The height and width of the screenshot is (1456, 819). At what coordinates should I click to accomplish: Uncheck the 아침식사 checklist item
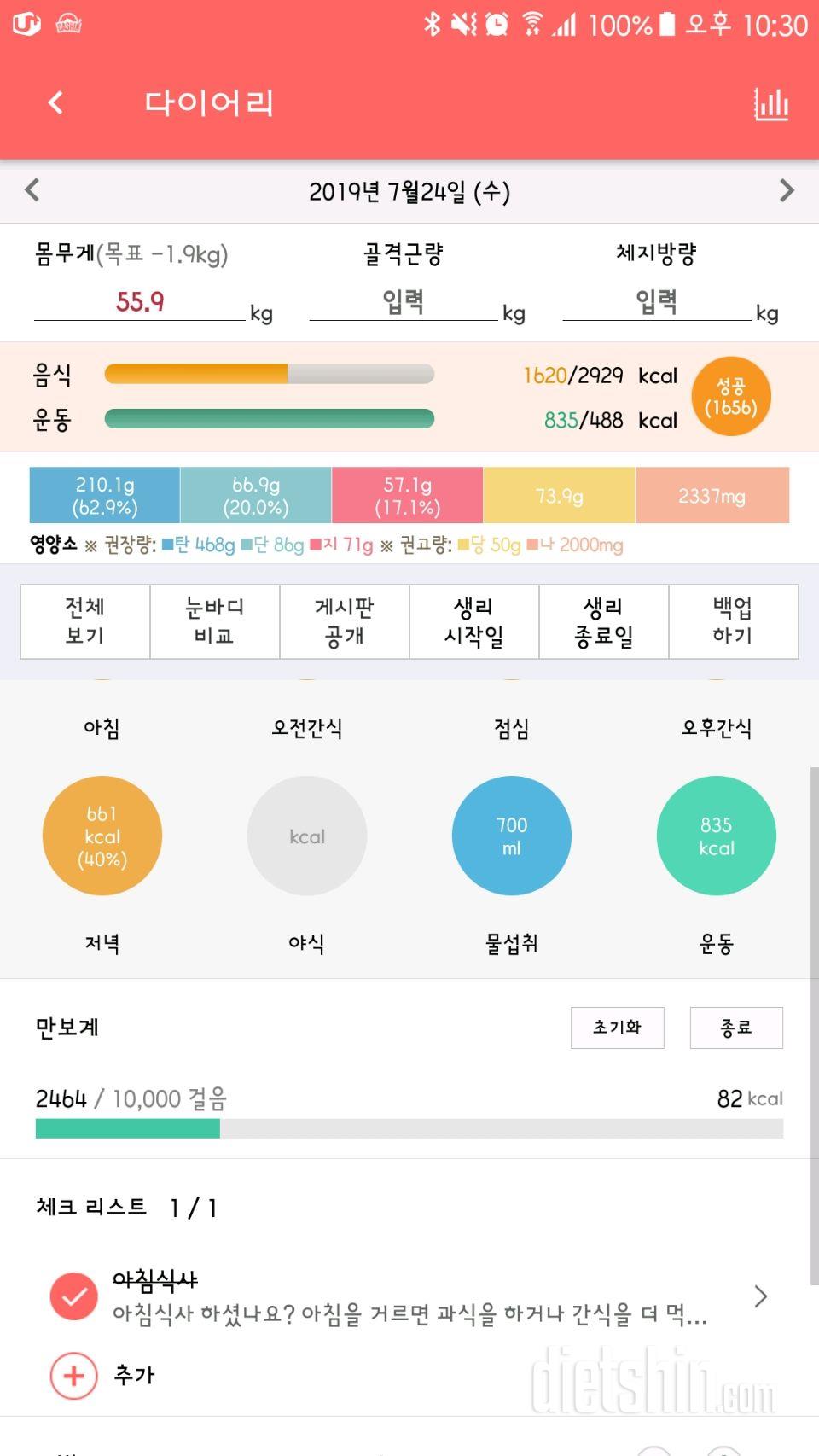(x=74, y=1296)
